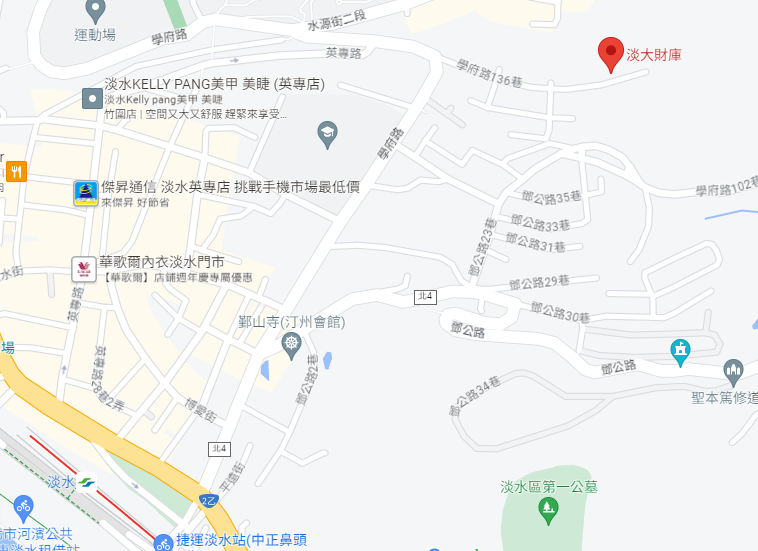
Task: Tap the orange restaurant marker
Action: (15, 171)
